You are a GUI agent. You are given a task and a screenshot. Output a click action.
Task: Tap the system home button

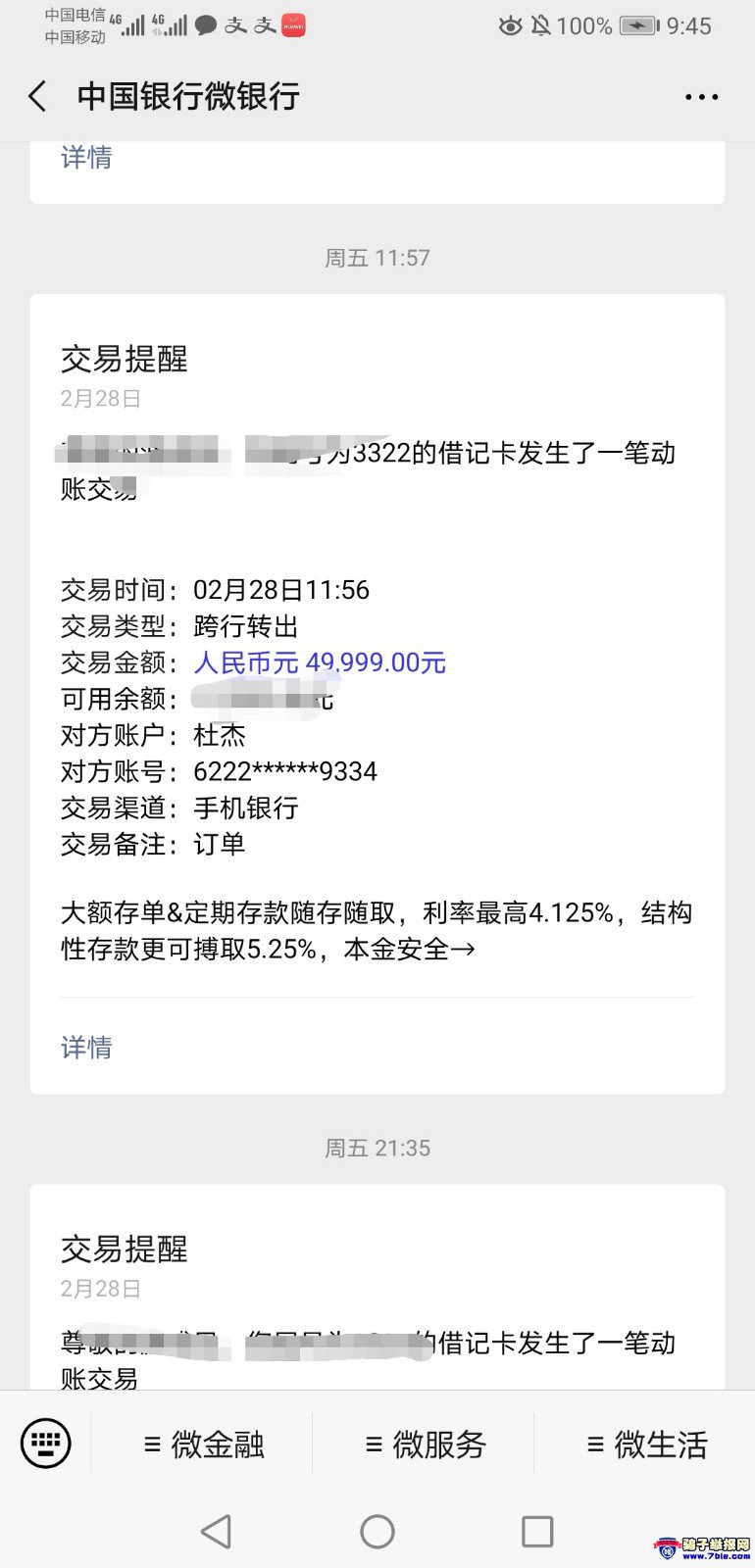[377, 1531]
